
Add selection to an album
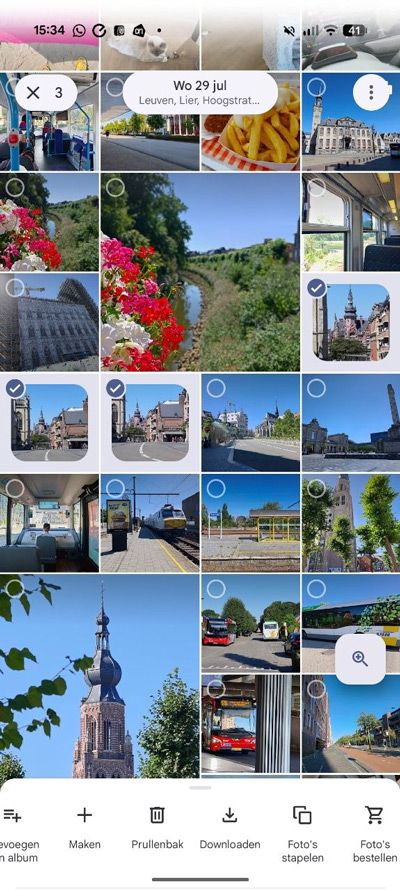coord(17,833)
